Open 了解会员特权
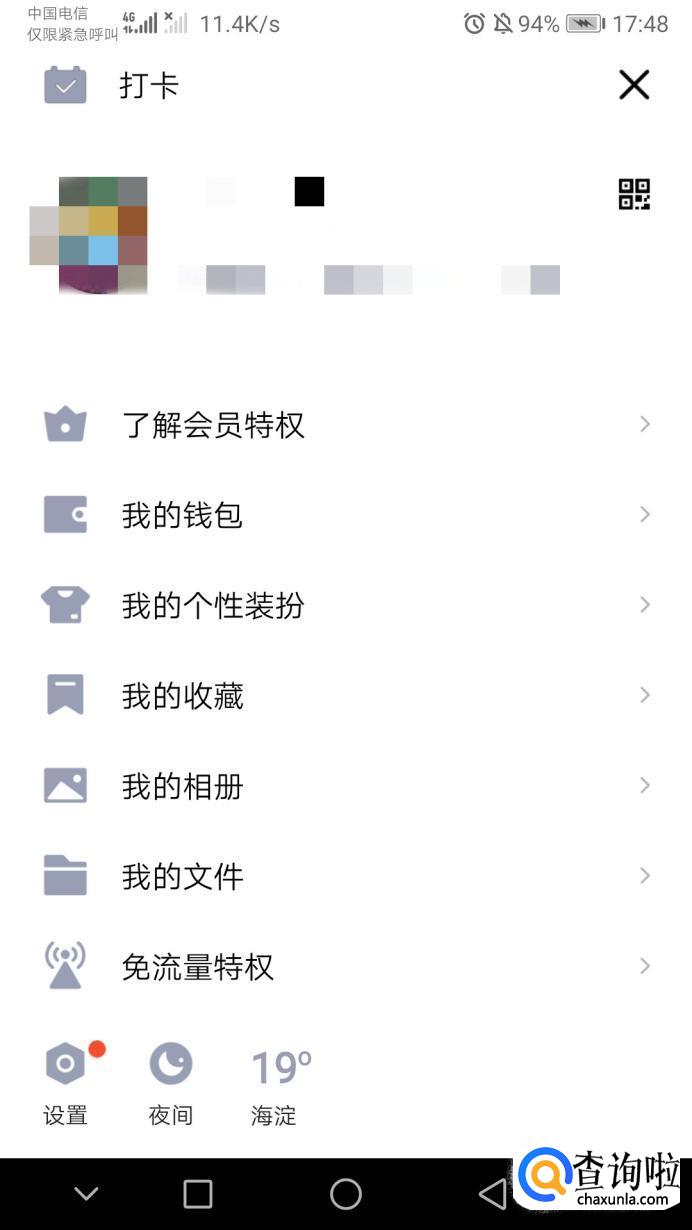 tap(345, 425)
